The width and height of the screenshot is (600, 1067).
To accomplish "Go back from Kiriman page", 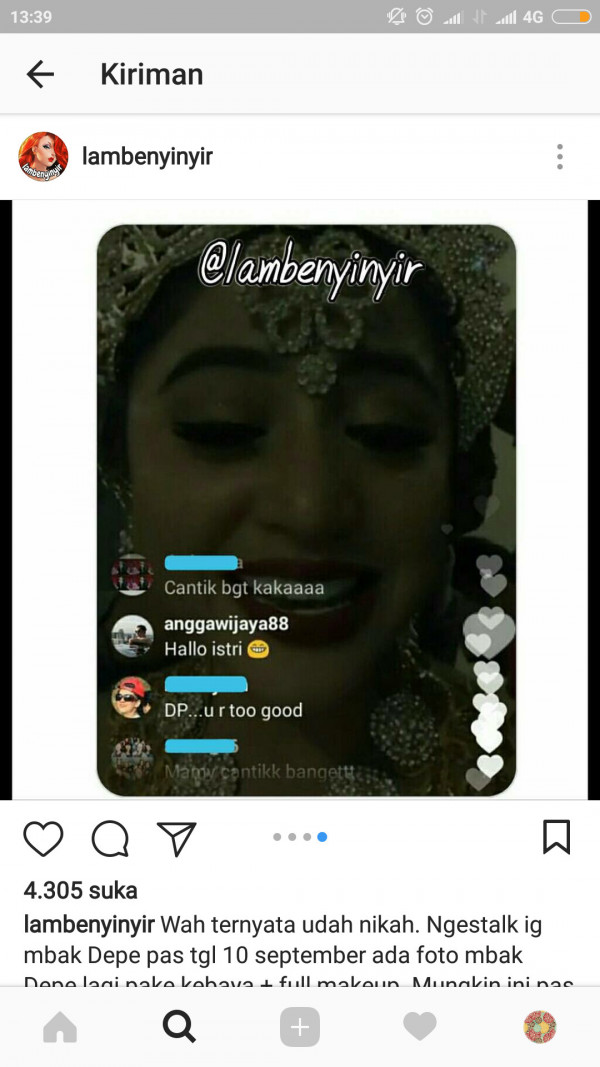I will point(40,74).
